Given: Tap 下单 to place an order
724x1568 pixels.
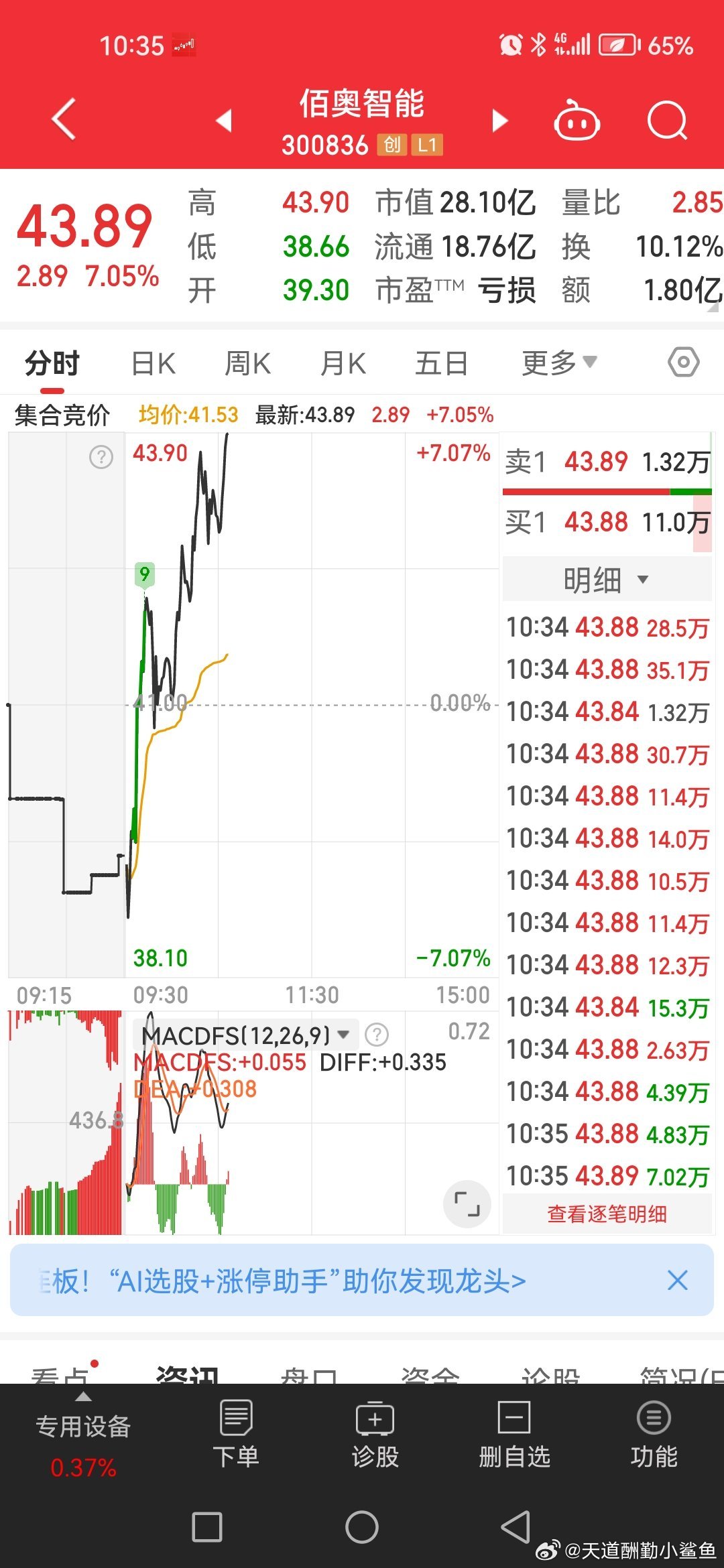Looking at the screenshot, I should coord(236,1434).
